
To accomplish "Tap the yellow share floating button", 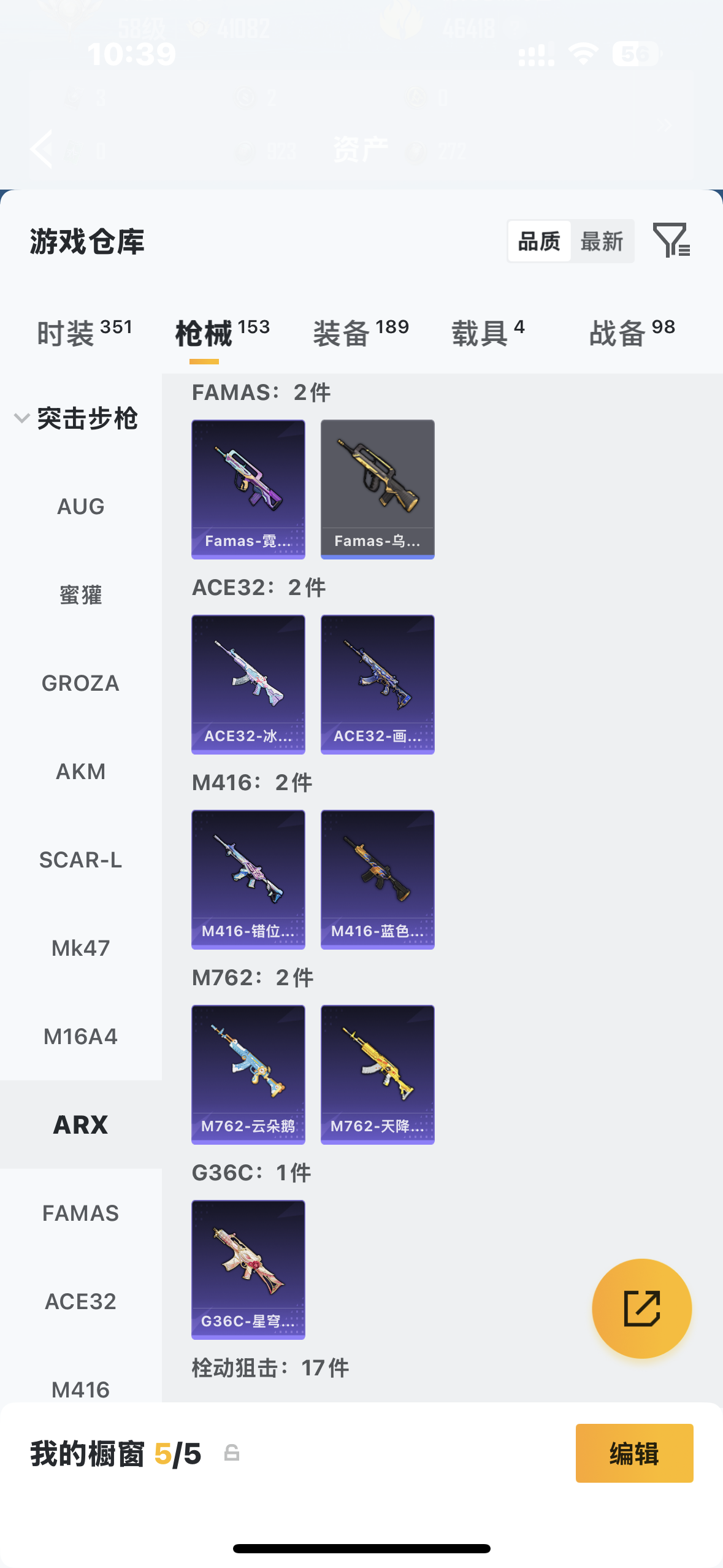I will [x=641, y=1309].
